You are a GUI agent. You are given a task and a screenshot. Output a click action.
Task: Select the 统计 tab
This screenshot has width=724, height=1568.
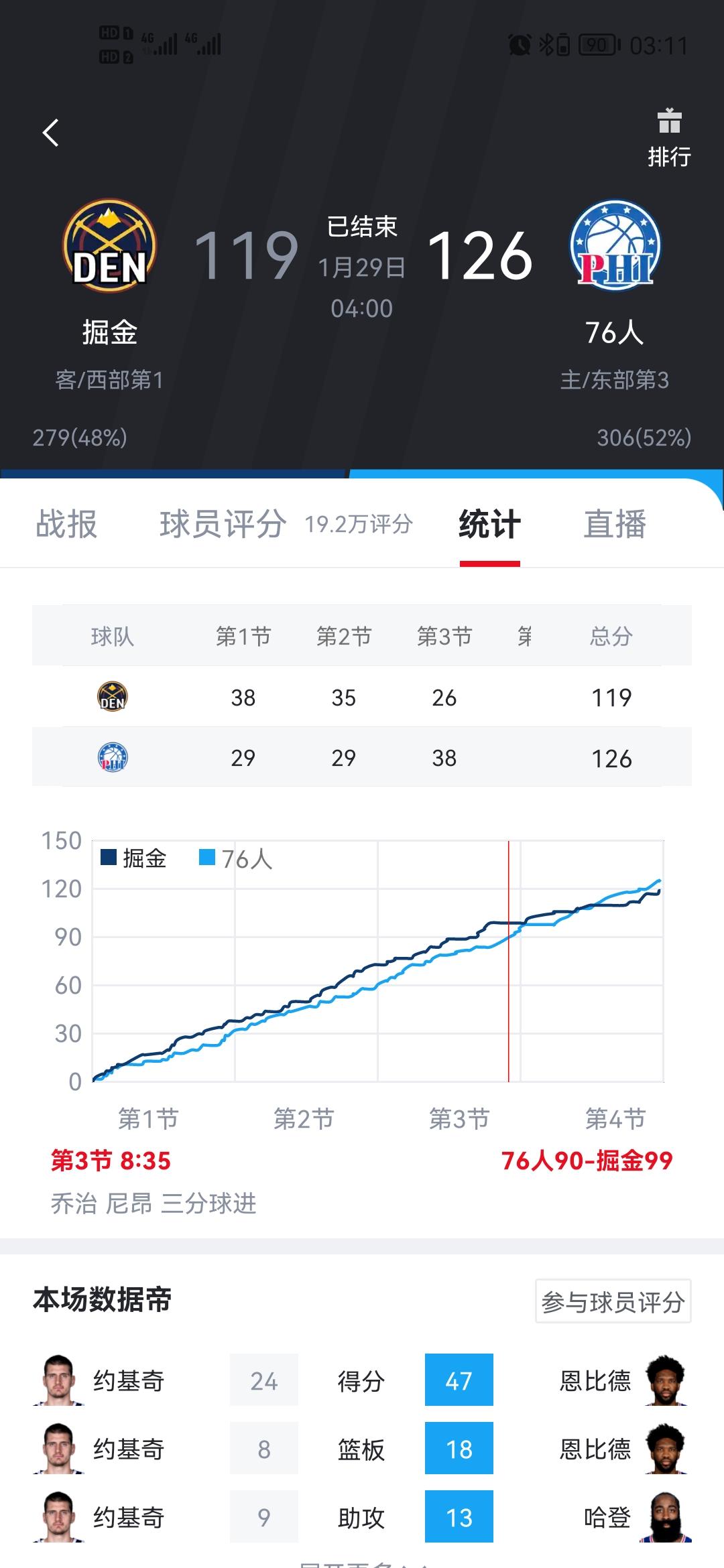pos(489,524)
